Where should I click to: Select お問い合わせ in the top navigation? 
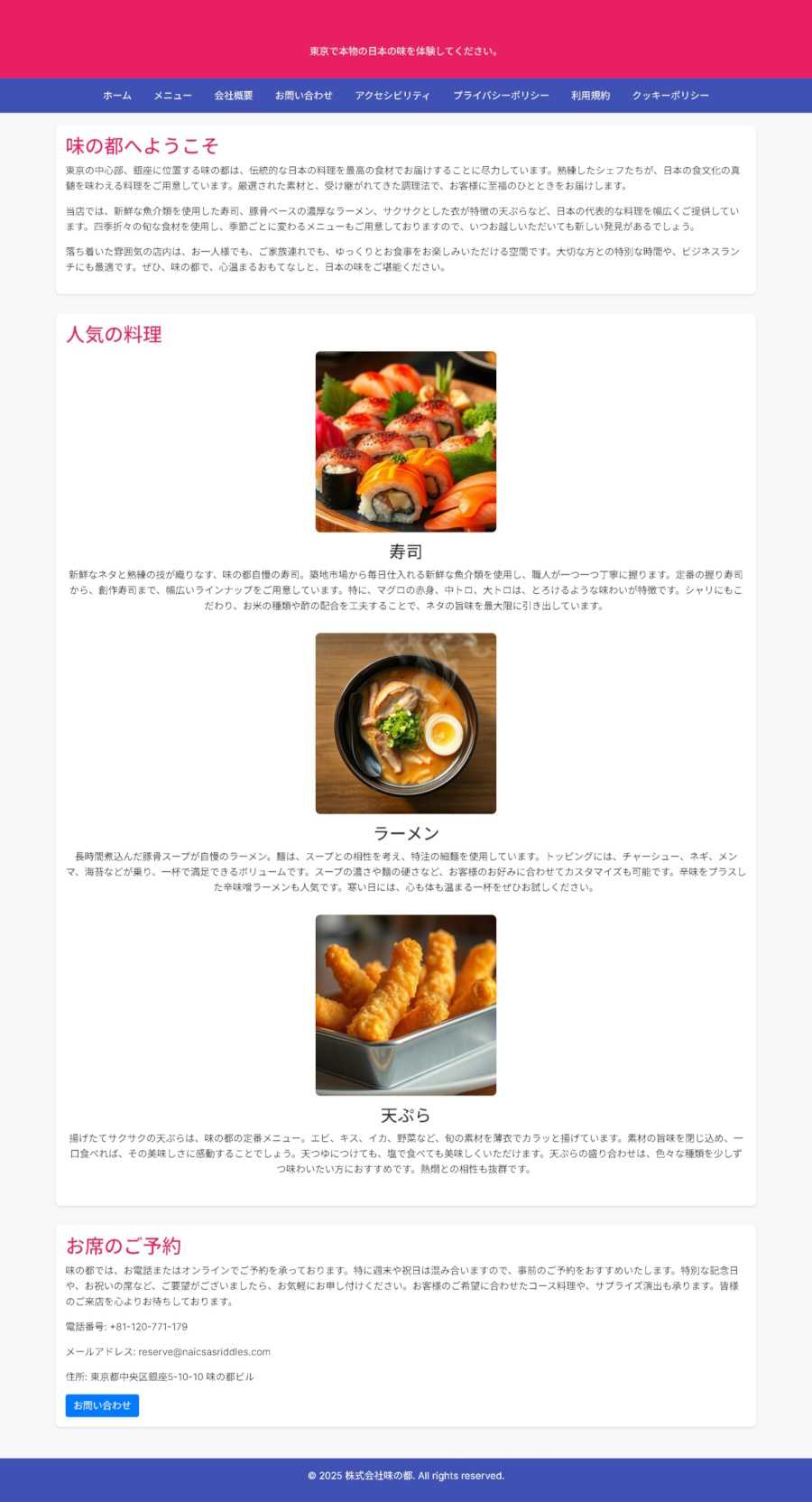click(304, 96)
